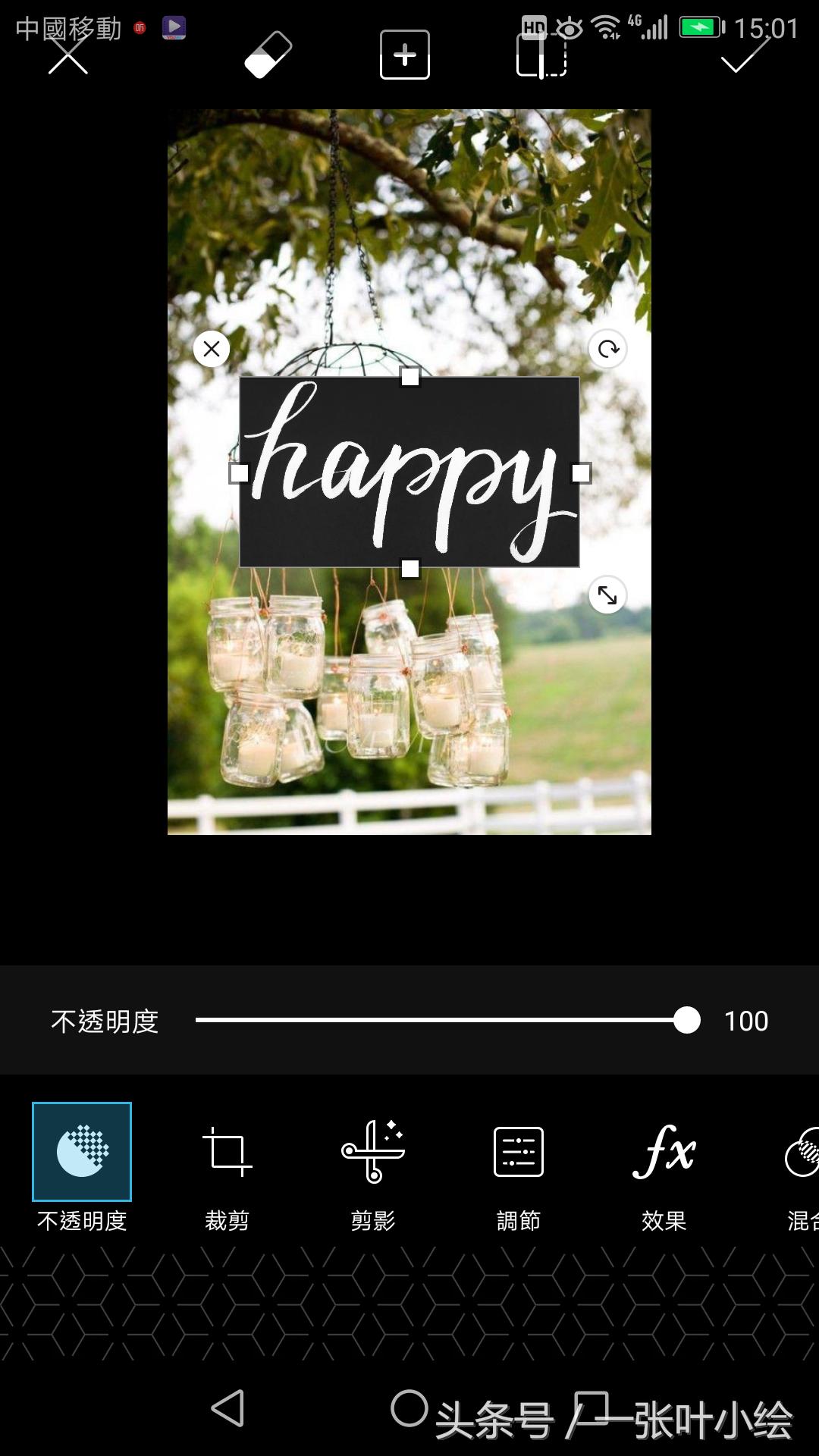Image resolution: width=819 pixels, height=1456 pixels.
Task: Tap the rotate handle on the sticker
Action: (x=607, y=349)
